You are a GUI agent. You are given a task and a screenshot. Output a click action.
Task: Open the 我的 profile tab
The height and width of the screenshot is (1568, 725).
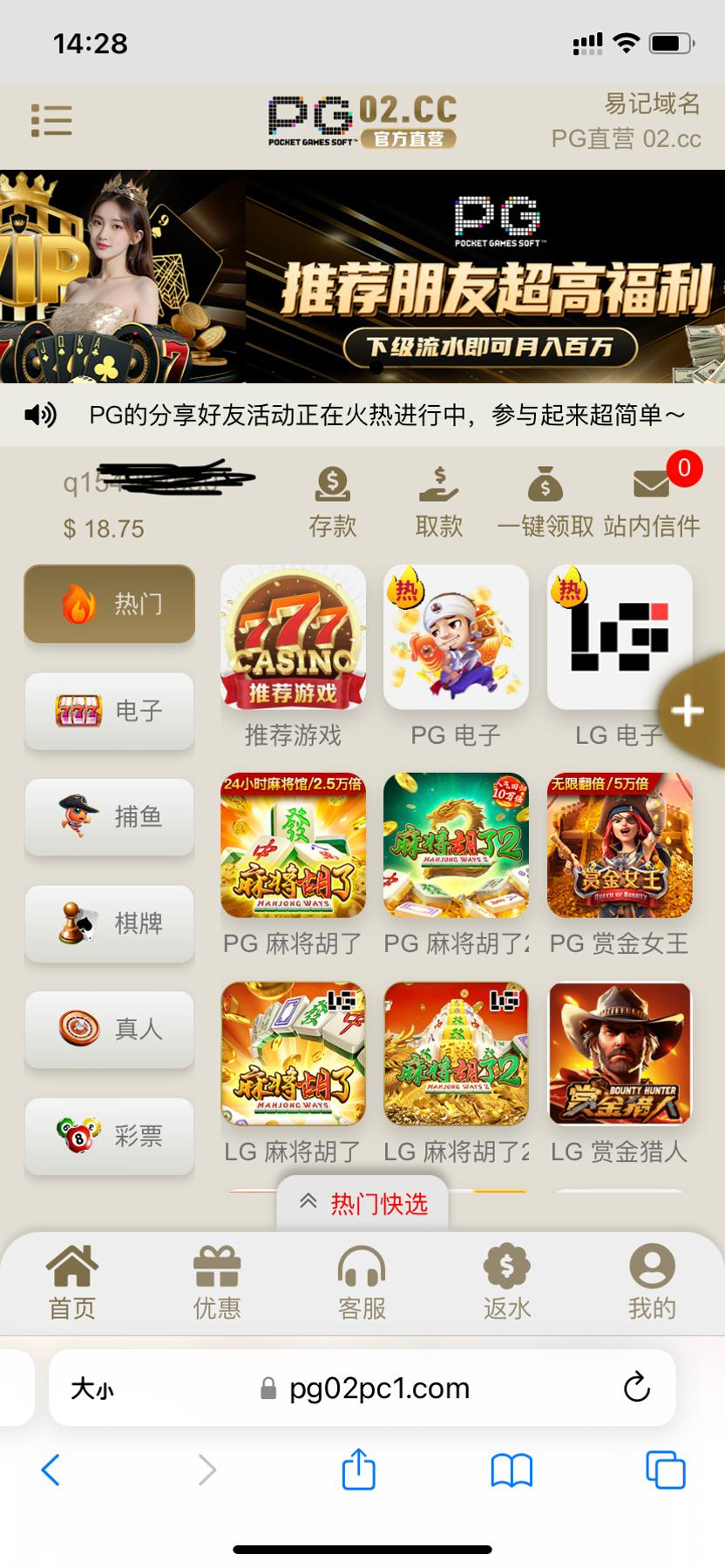pos(652,1282)
